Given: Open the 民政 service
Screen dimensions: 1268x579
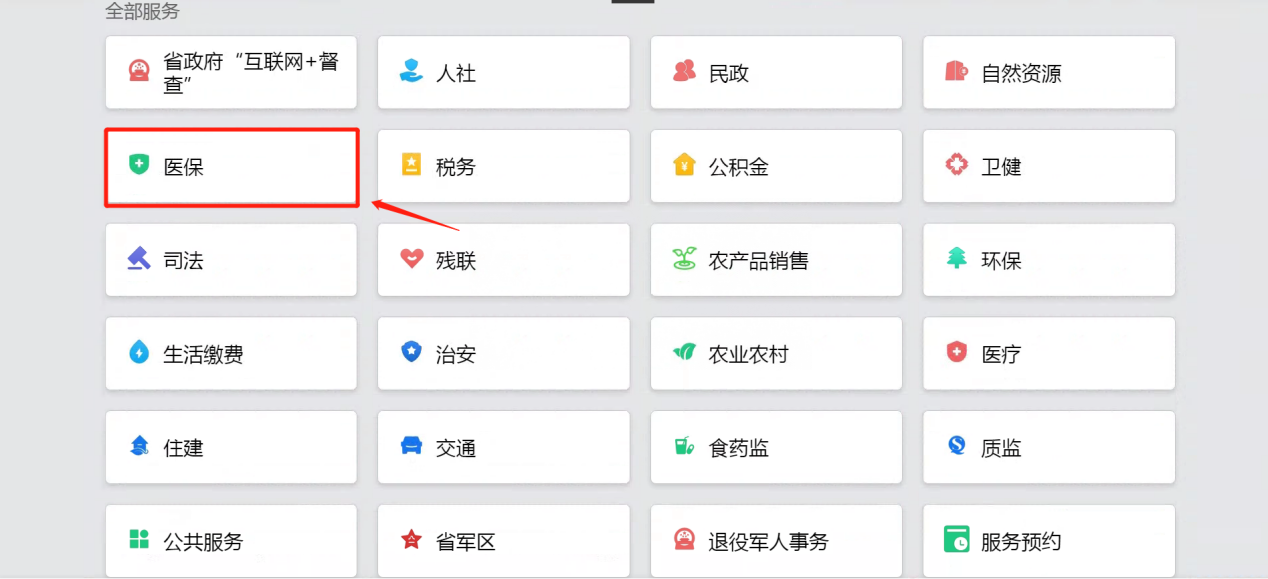Looking at the screenshot, I should tap(776, 73).
